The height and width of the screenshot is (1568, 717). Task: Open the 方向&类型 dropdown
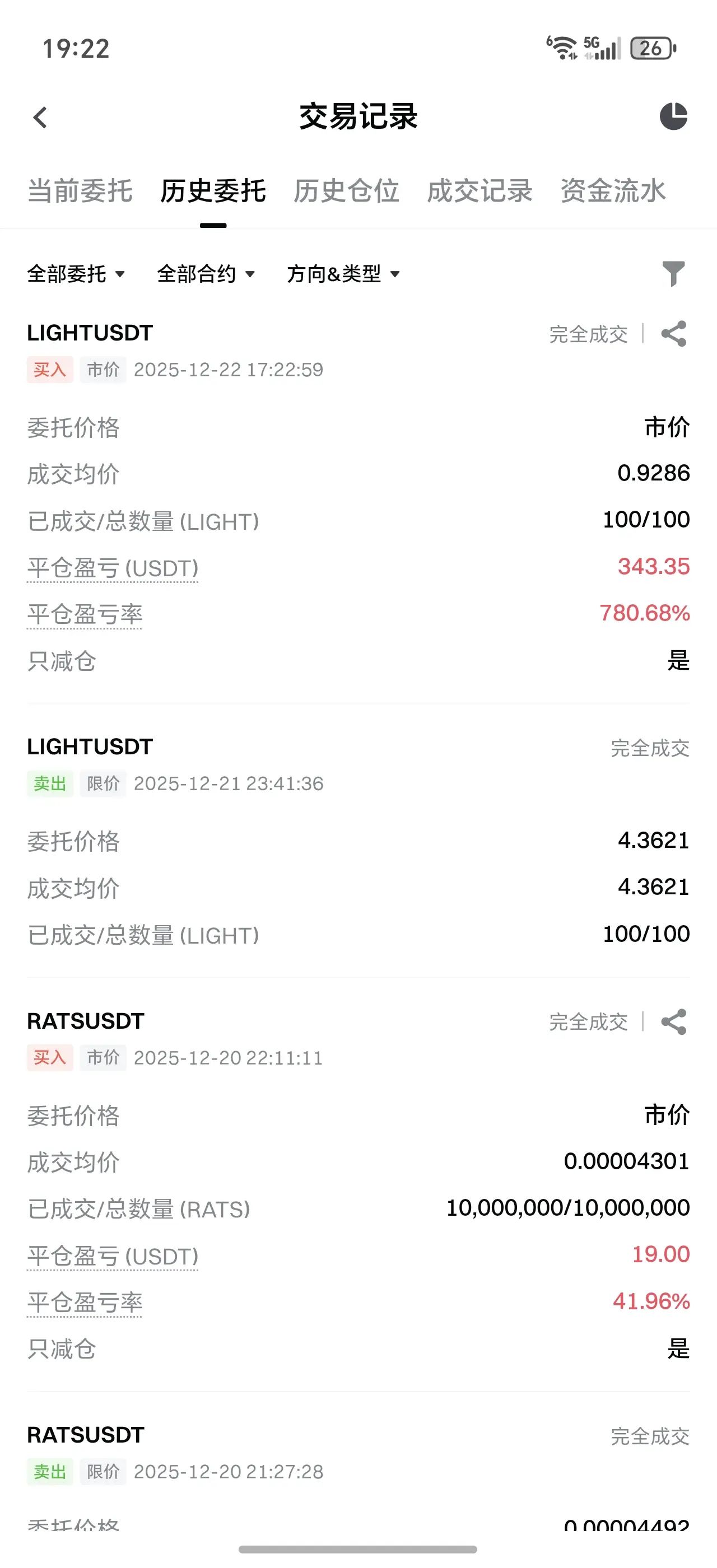(x=343, y=274)
